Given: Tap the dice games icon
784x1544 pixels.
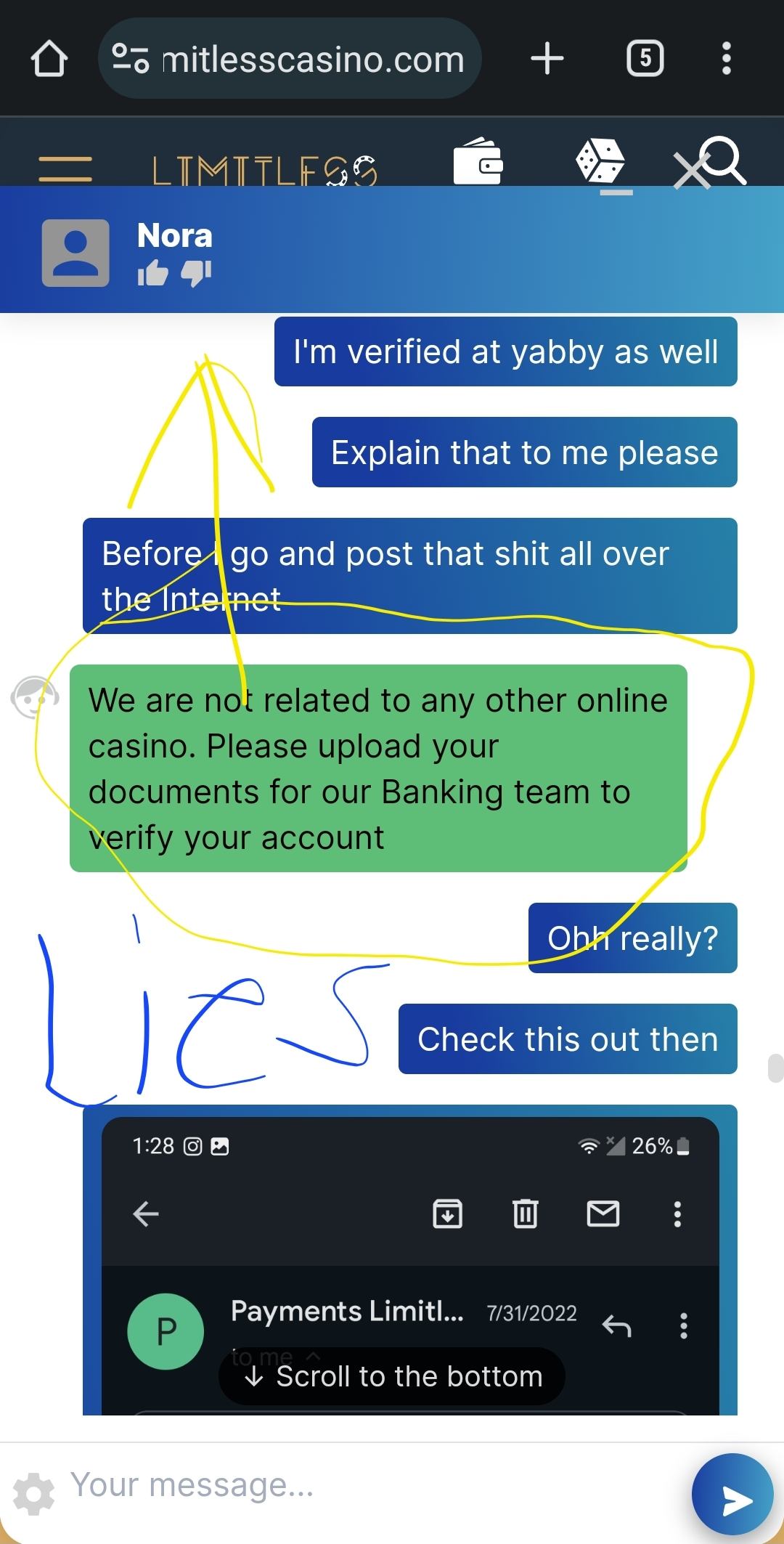Looking at the screenshot, I should (600, 161).
